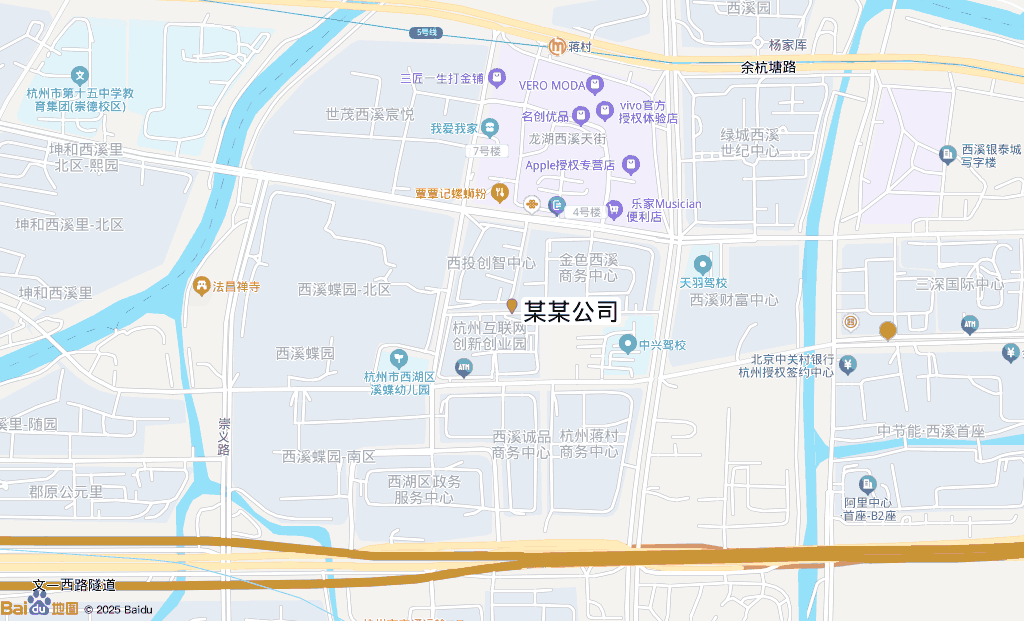Image resolution: width=1024 pixels, height=621 pixels.
Task: Select the unlabeled orange pin near 三深国际中心
Action: pos(887,331)
